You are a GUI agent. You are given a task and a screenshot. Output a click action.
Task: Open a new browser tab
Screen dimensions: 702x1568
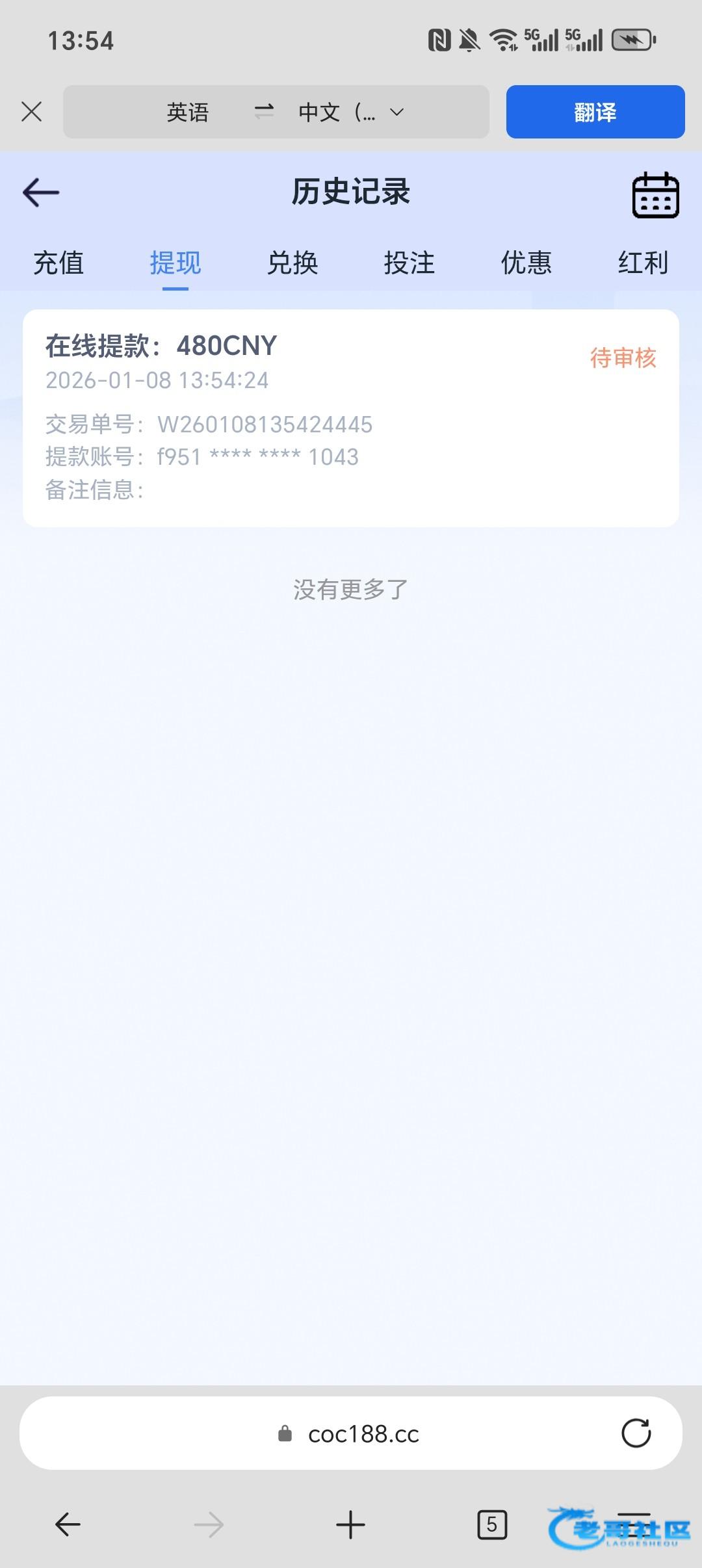350,1524
